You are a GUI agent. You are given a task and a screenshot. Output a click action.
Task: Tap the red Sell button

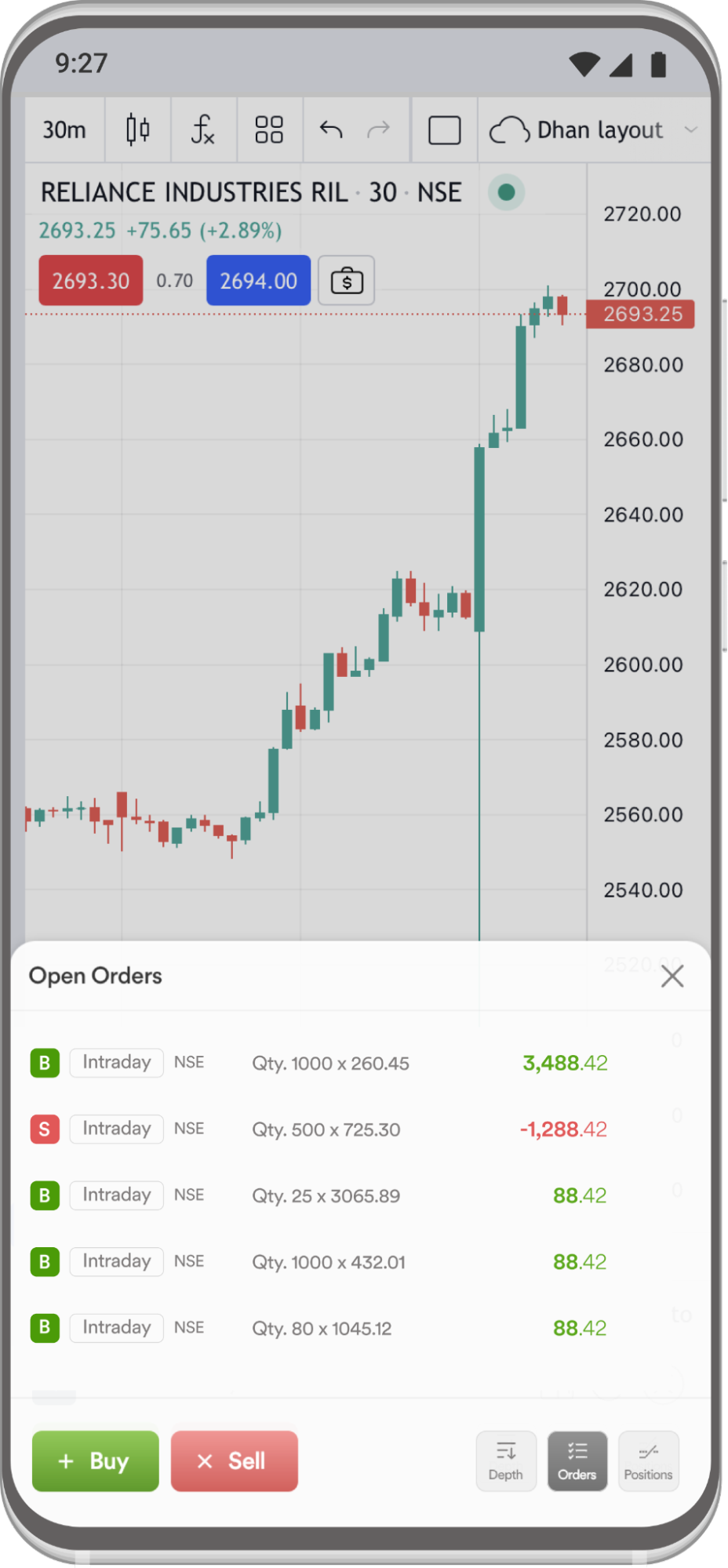235,1461
